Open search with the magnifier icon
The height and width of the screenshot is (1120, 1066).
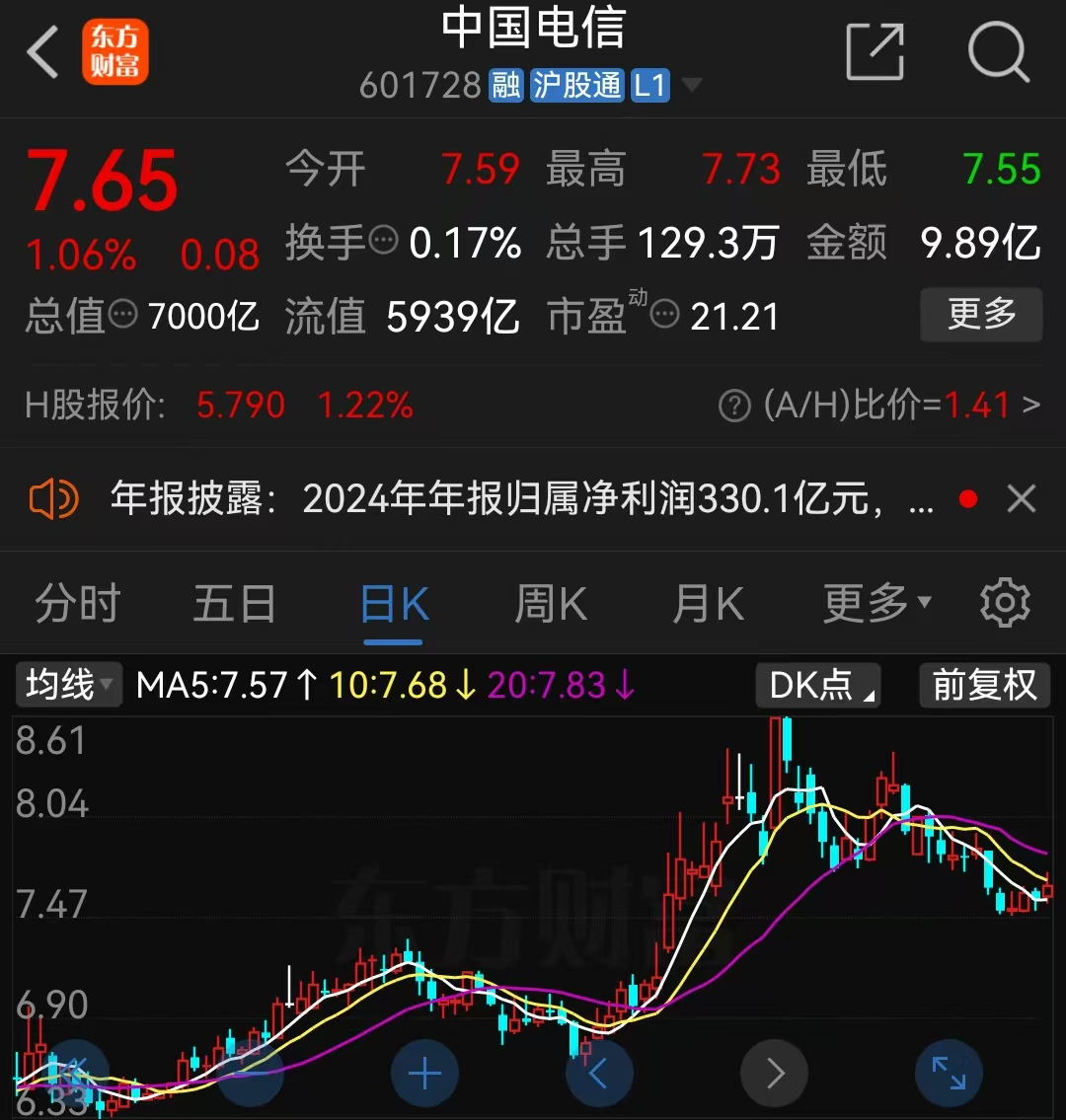[x=999, y=51]
